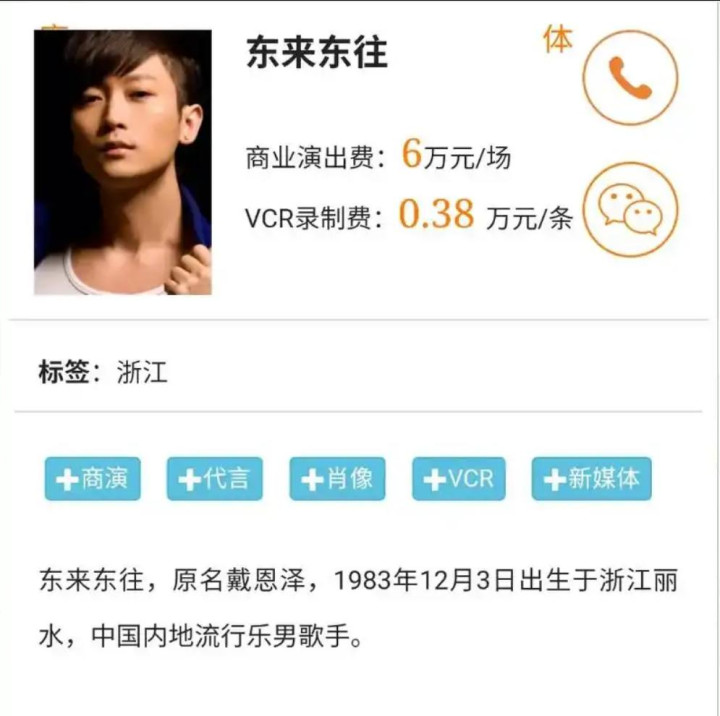The height and width of the screenshot is (716, 720).
Task: Select the 商演 chip
Action: [x=92, y=479]
